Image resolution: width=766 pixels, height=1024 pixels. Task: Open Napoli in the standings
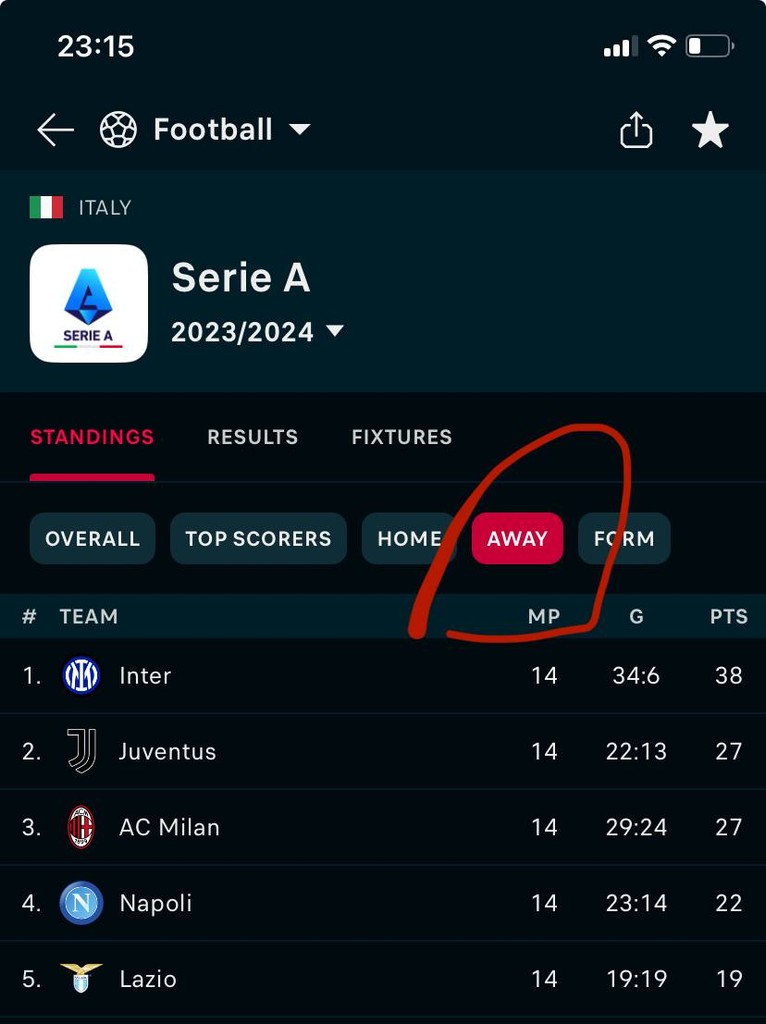click(155, 904)
